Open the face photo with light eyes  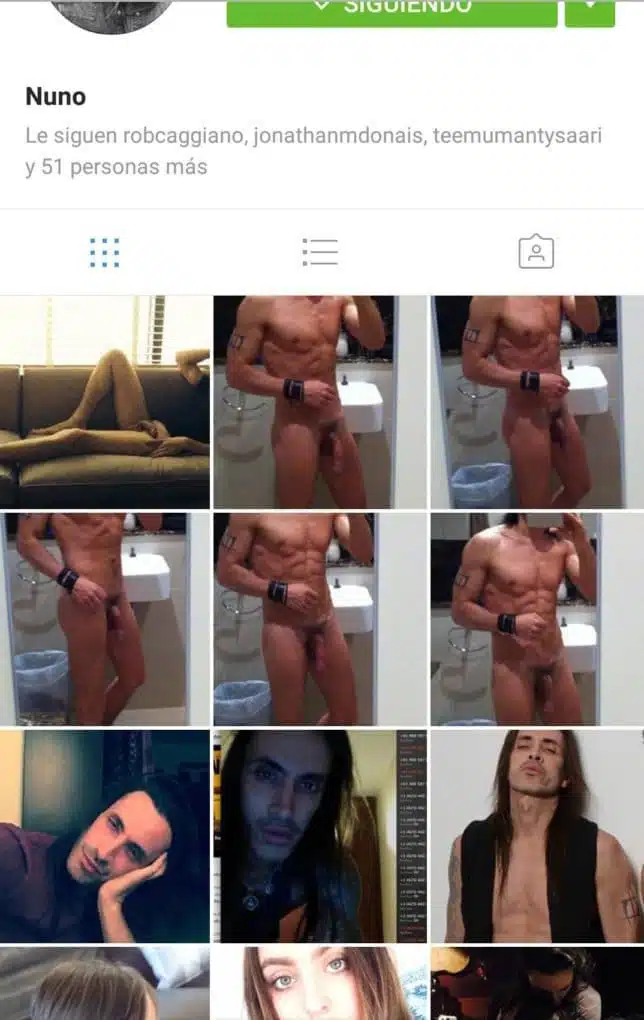tap(320, 983)
